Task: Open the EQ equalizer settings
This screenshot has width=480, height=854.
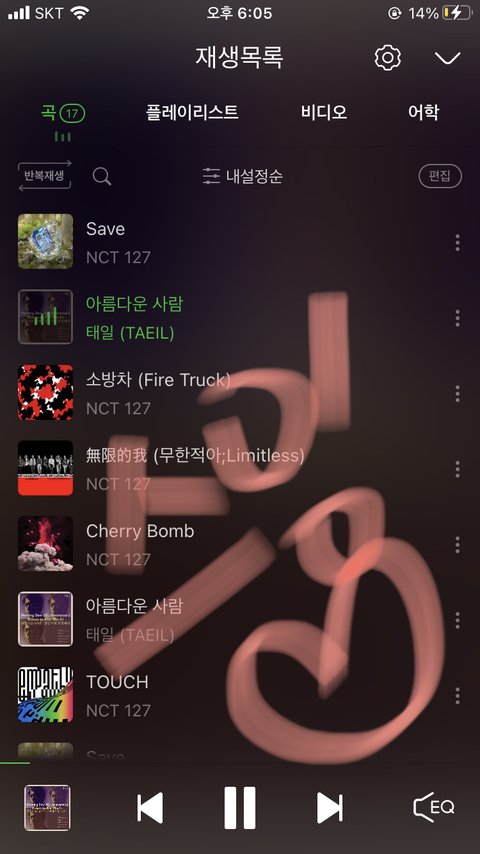Action: coord(434,807)
